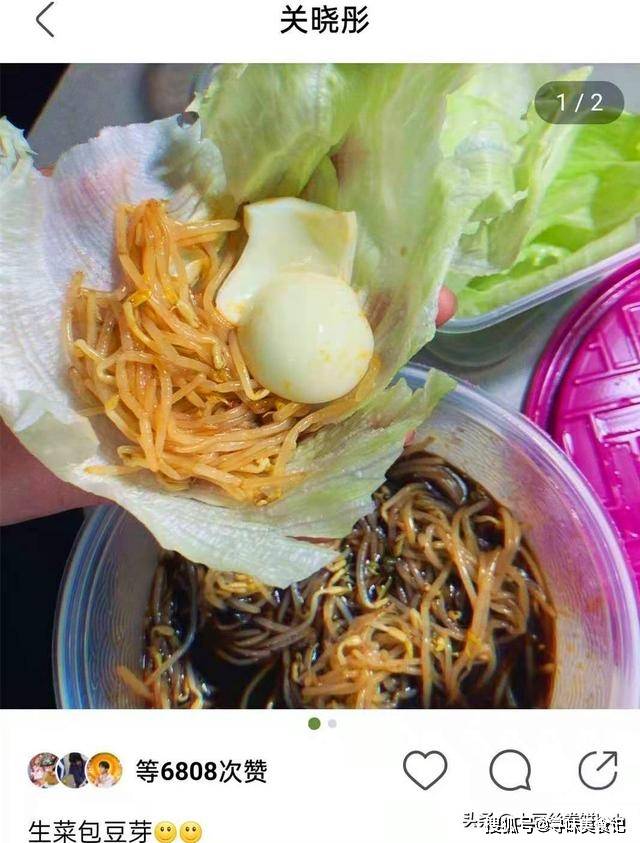640x843 pixels.
Task: Like the post with the heart icon
Action: pyautogui.click(x=425, y=770)
